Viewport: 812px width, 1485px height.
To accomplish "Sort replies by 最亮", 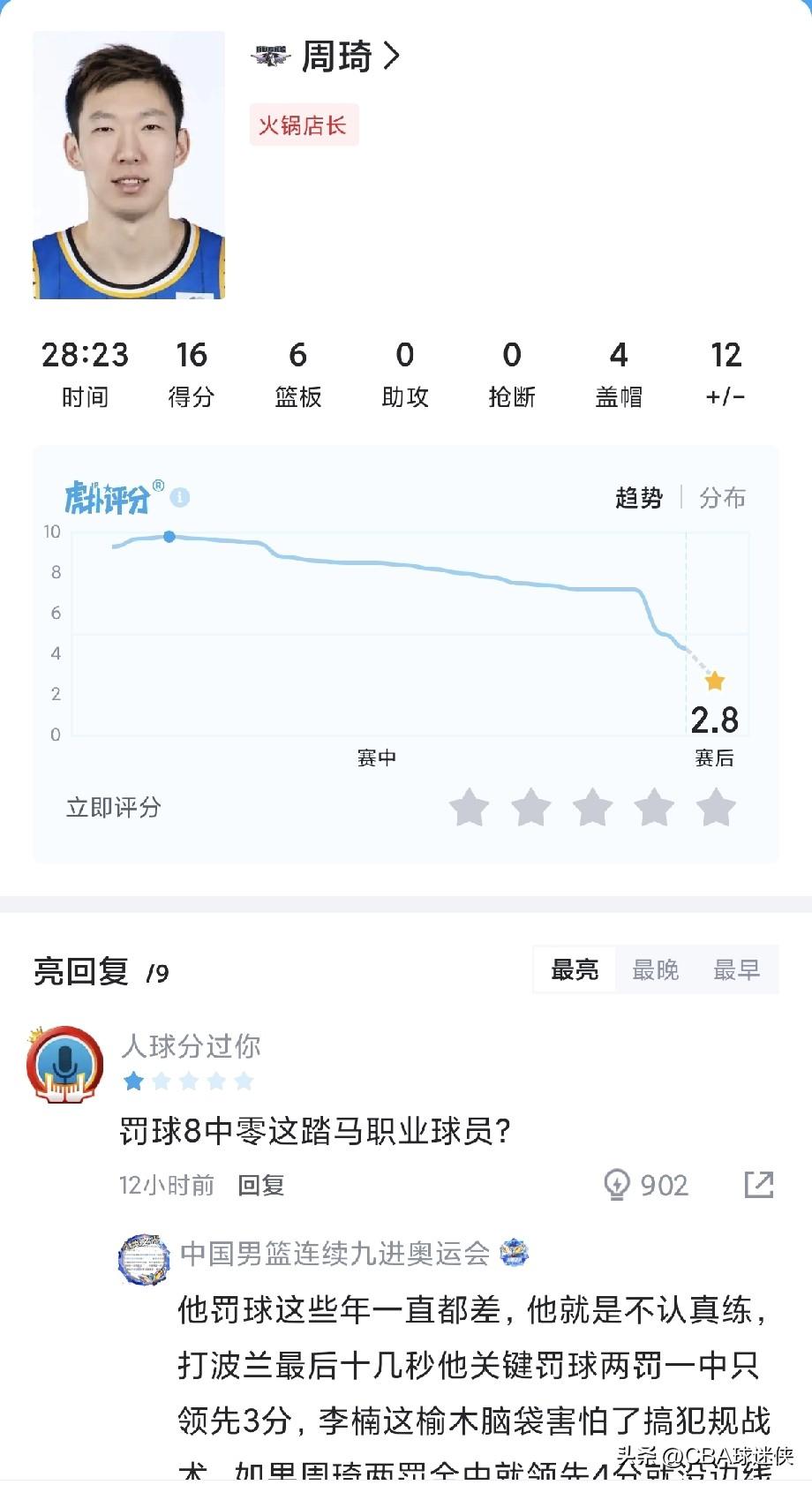I will pyautogui.click(x=575, y=970).
